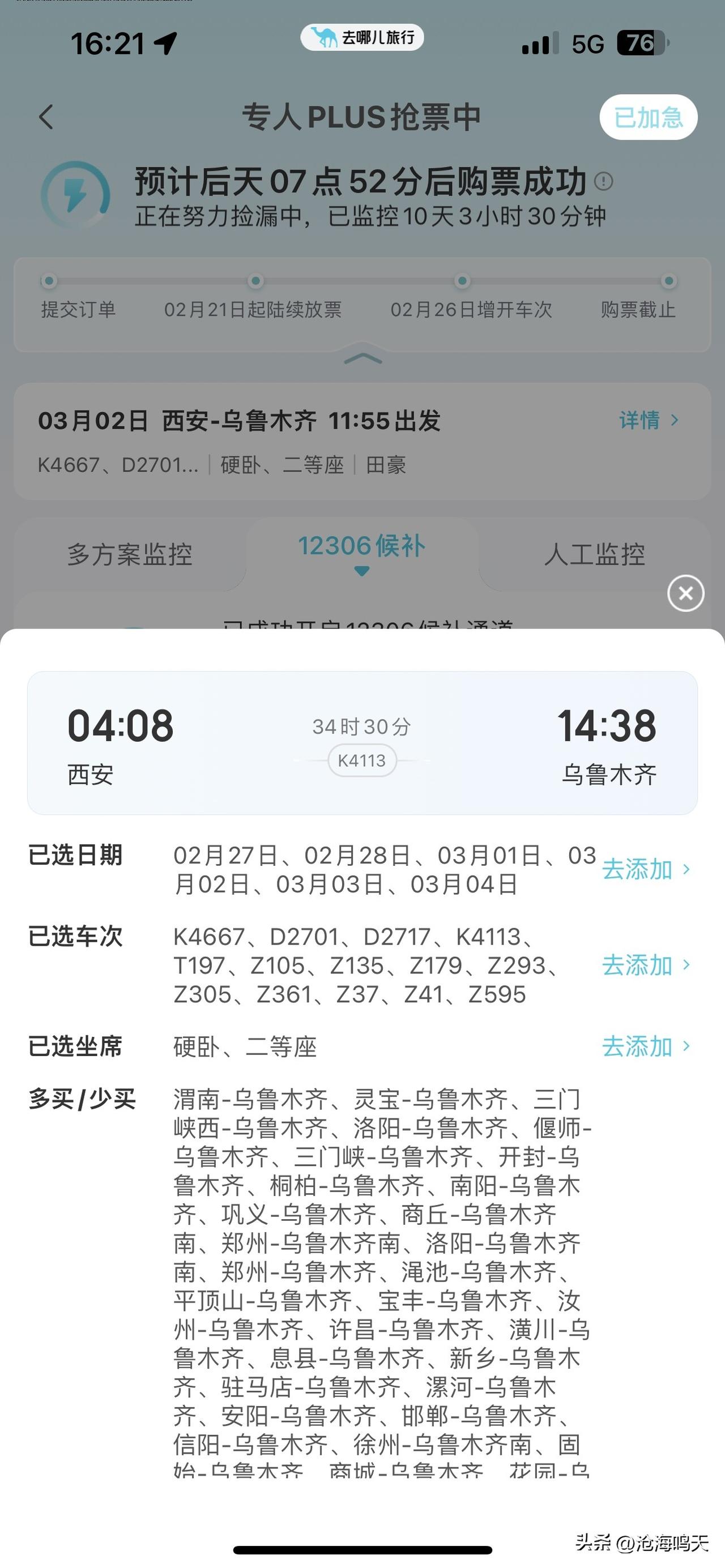Tap the 已加急 button

649,117
